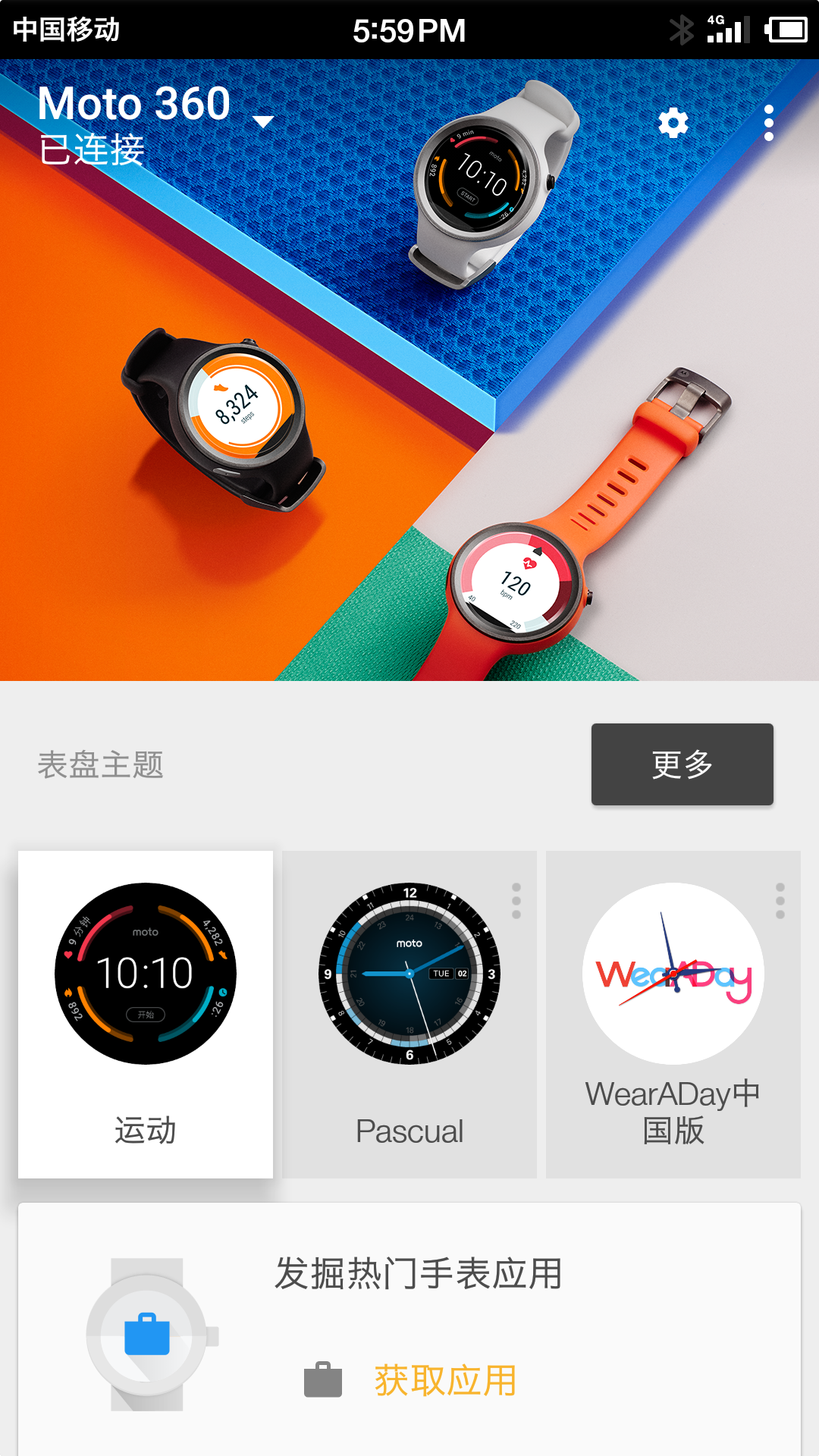Open the top overflow menu
This screenshot has width=819, height=1456.
(769, 123)
